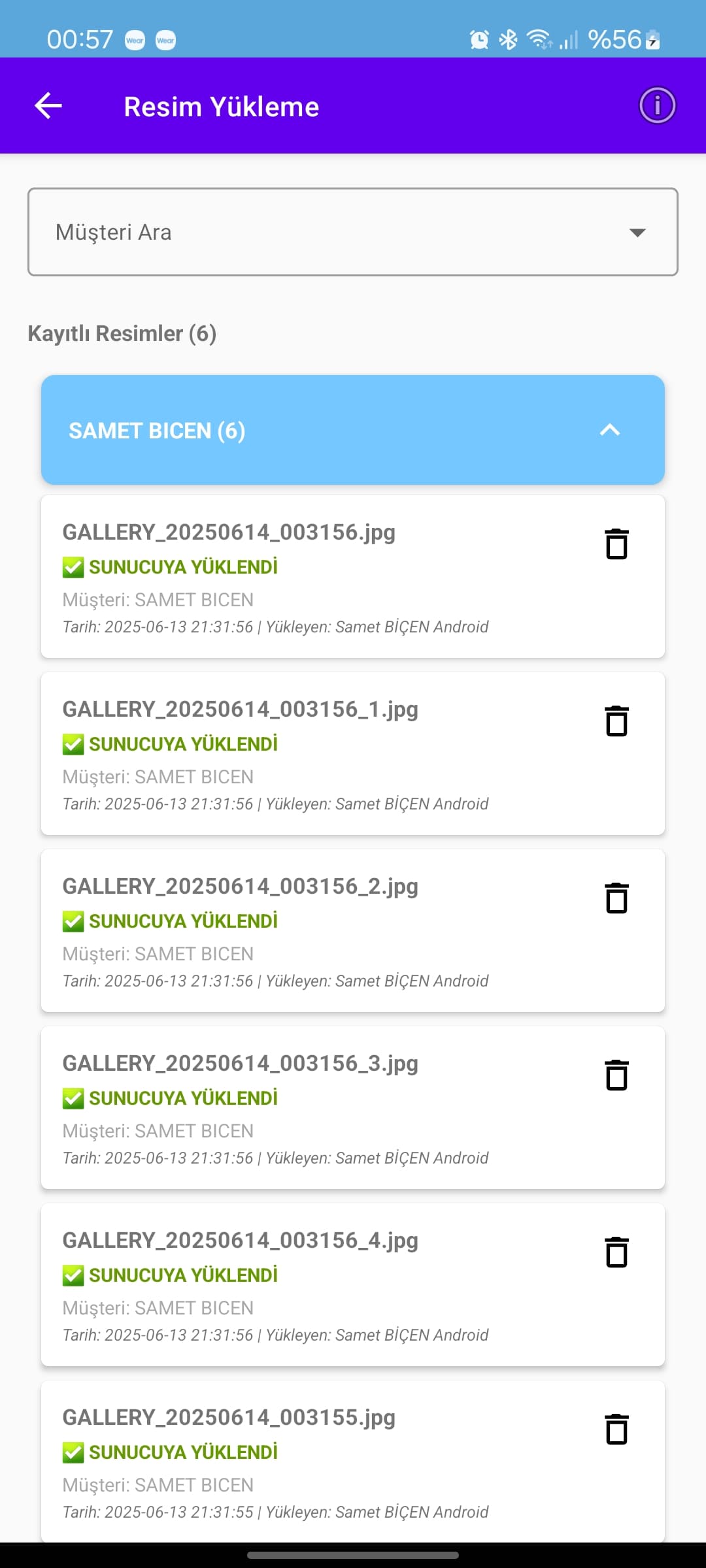Delete GALLERY_20250614_003156.jpg via trash icon
This screenshot has height=1568, width=706.
(615, 544)
